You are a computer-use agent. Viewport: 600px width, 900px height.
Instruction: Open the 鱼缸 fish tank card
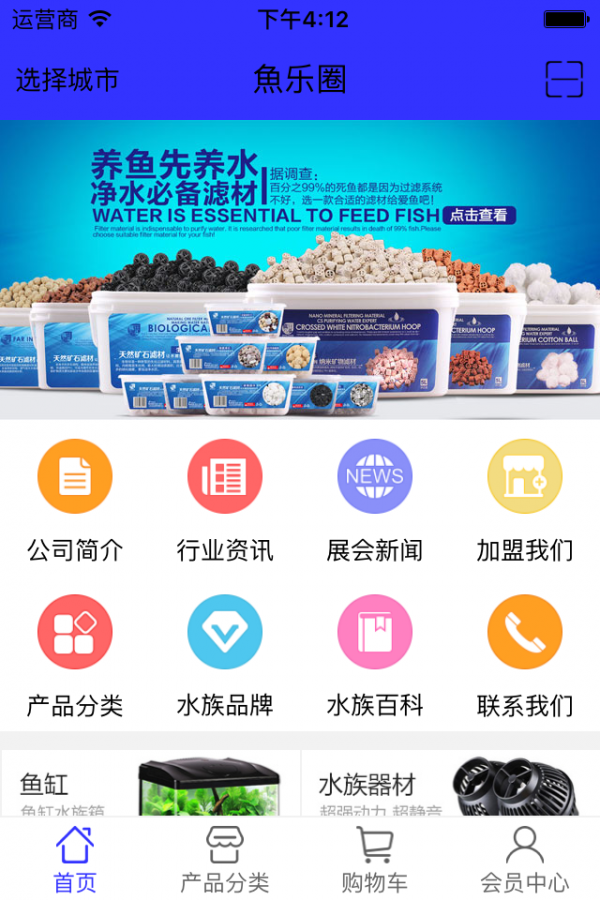point(150,784)
